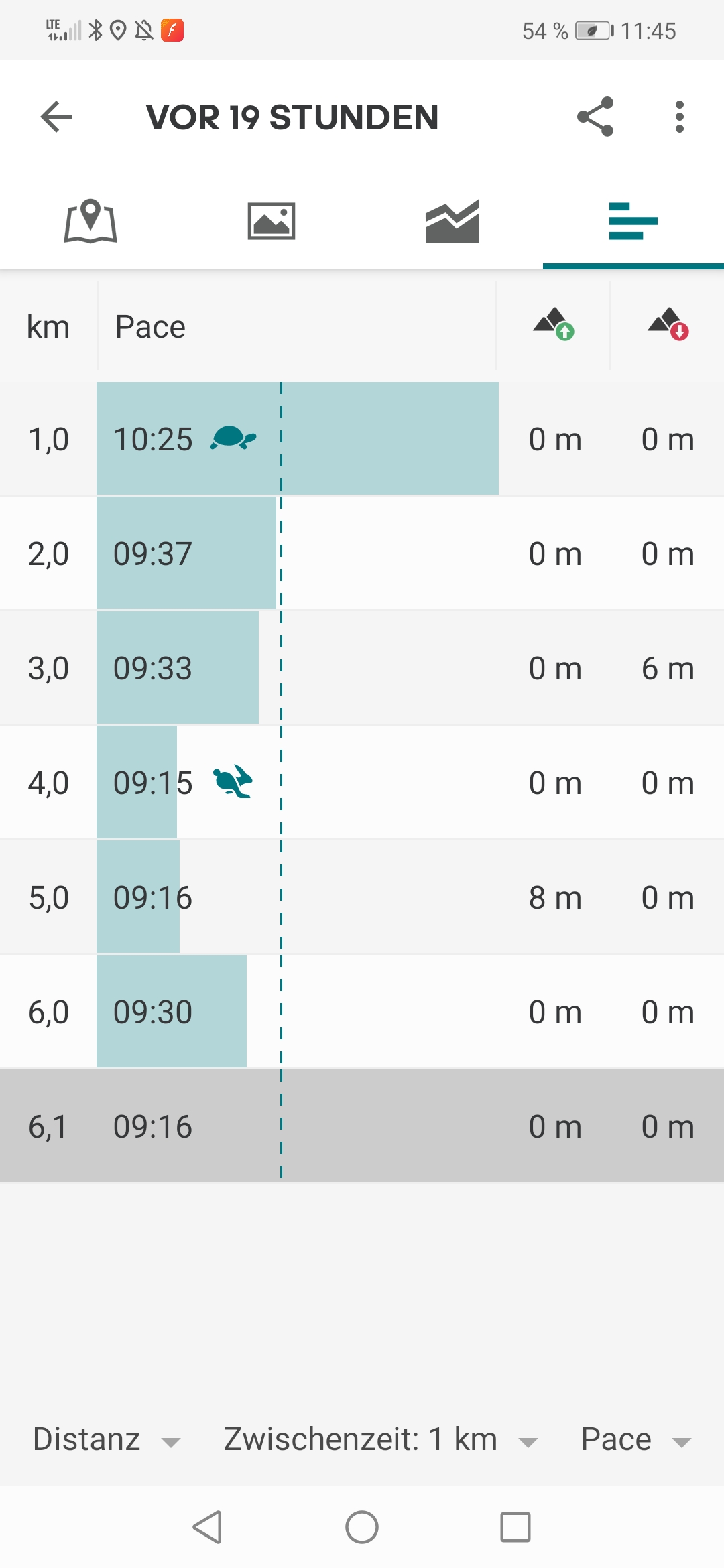Open the Pace dropdown at the bottom
This screenshot has height=1568, width=724.
(x=636, y=1439)
